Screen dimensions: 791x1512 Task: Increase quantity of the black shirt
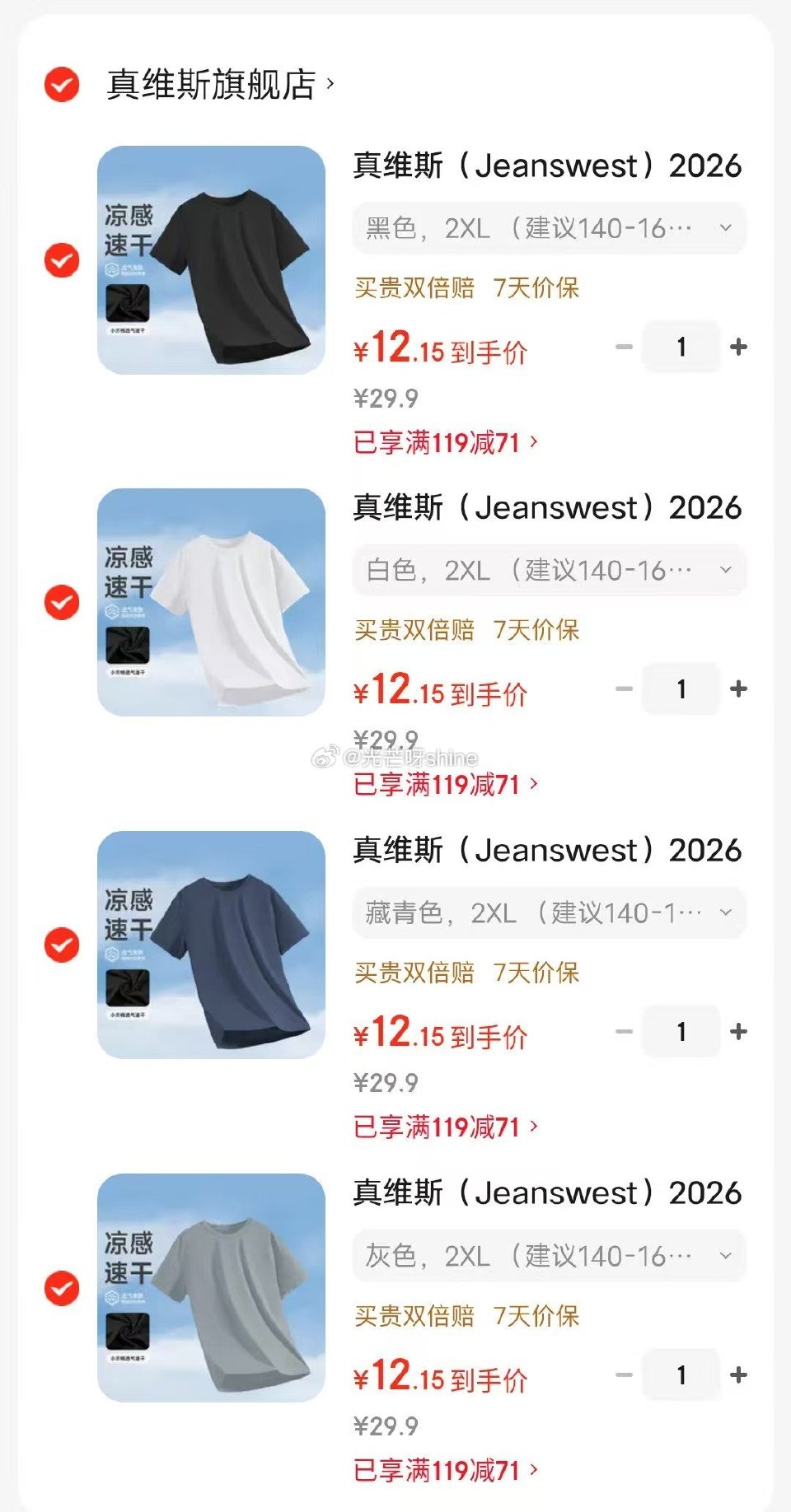click(x=739, y=347)
